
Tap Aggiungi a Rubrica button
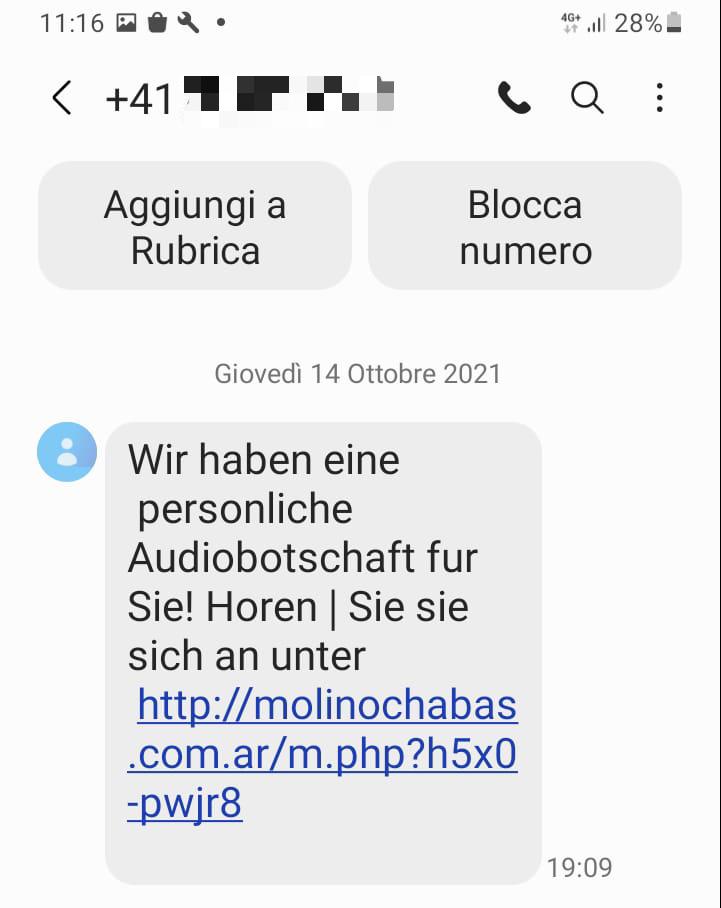click(x=195, y=226)
